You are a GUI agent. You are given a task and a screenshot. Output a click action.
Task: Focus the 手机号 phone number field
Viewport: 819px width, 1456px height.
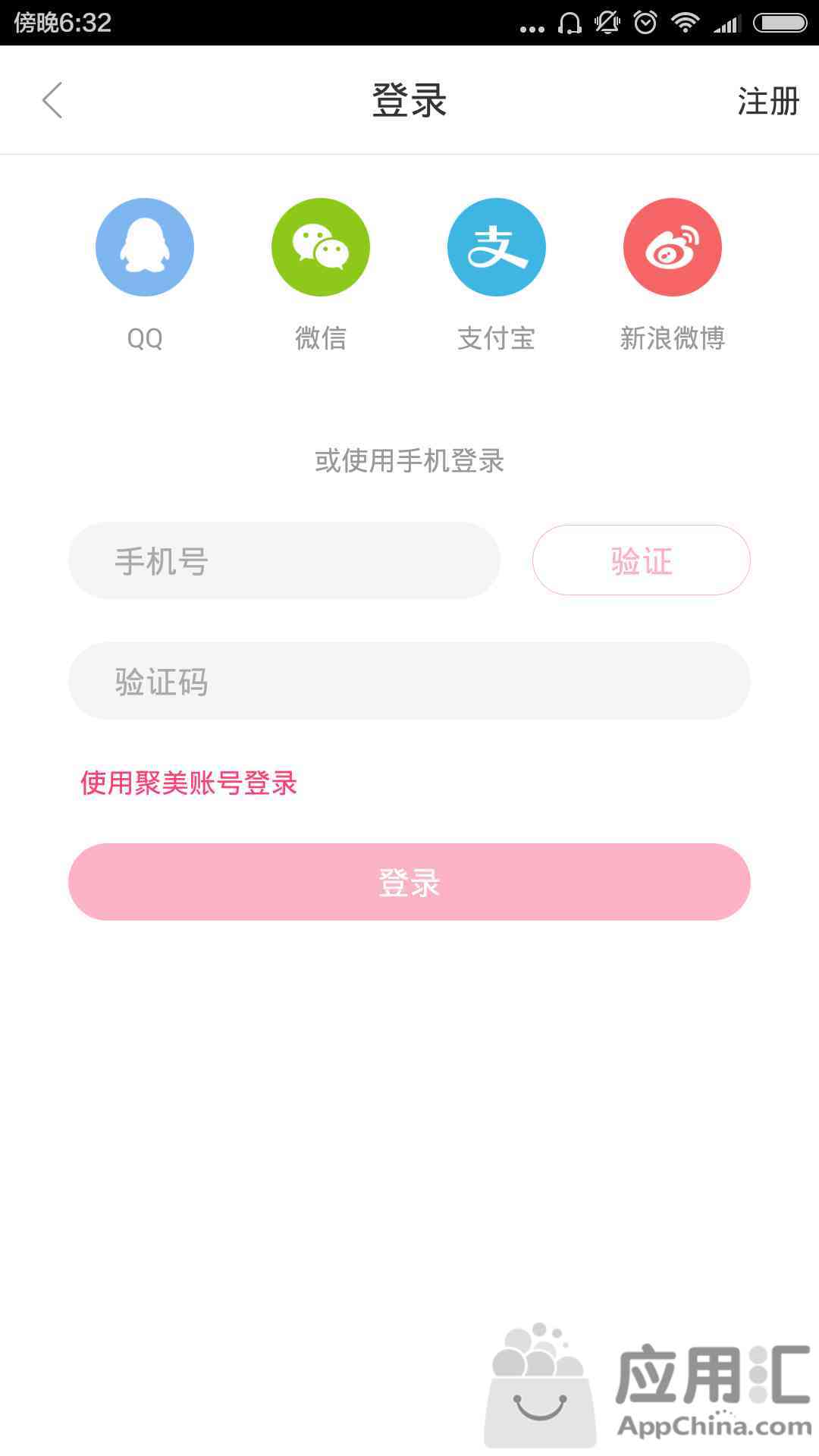tap(284, 560)
